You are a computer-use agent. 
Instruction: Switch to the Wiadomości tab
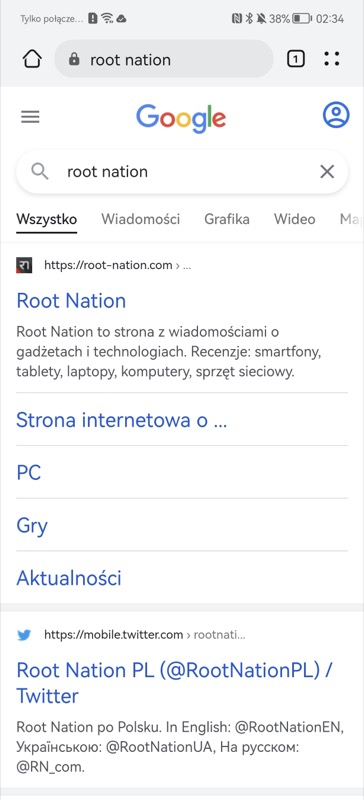[x=140, y=219]
